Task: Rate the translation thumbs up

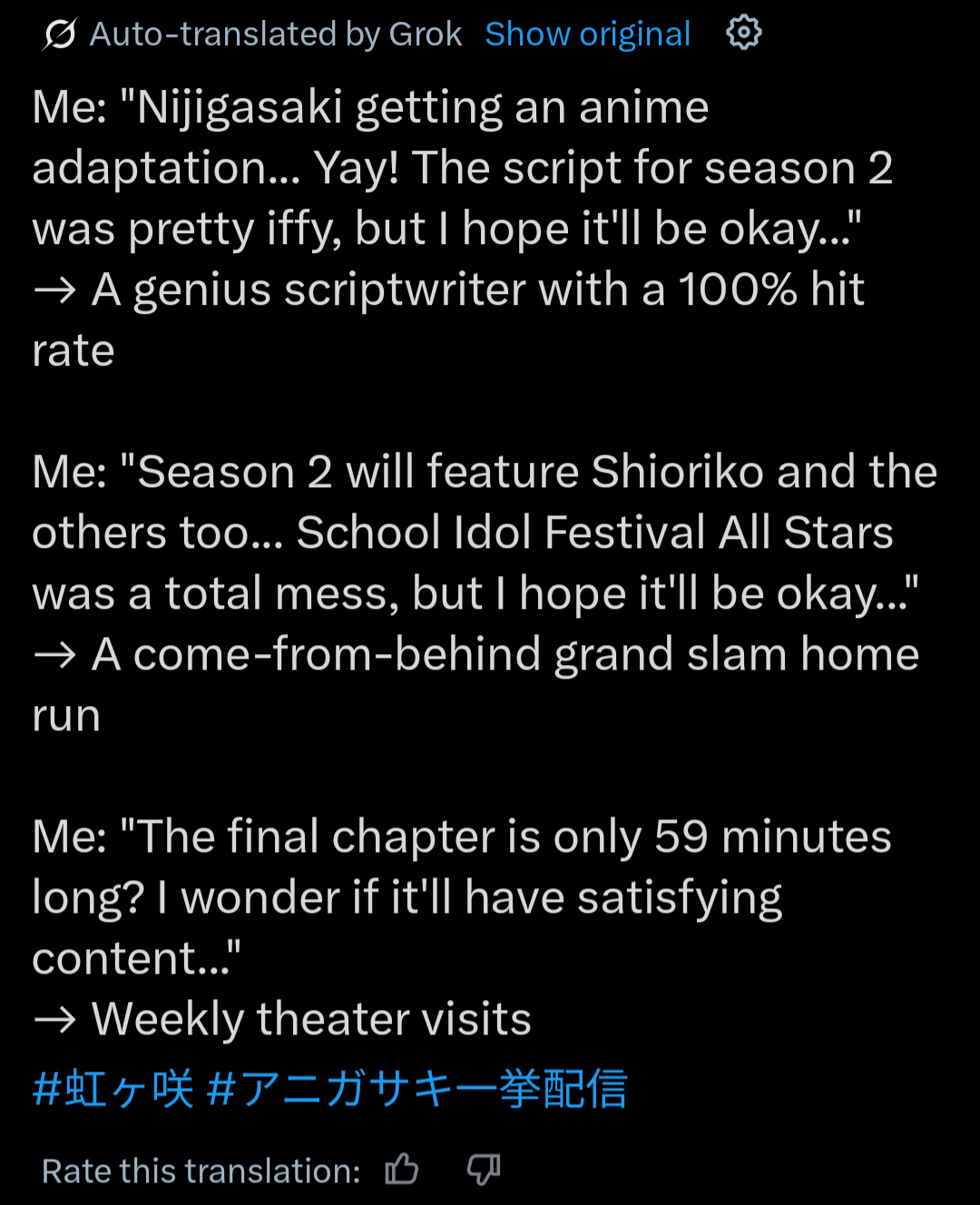Action: (x=401, y=1170)
